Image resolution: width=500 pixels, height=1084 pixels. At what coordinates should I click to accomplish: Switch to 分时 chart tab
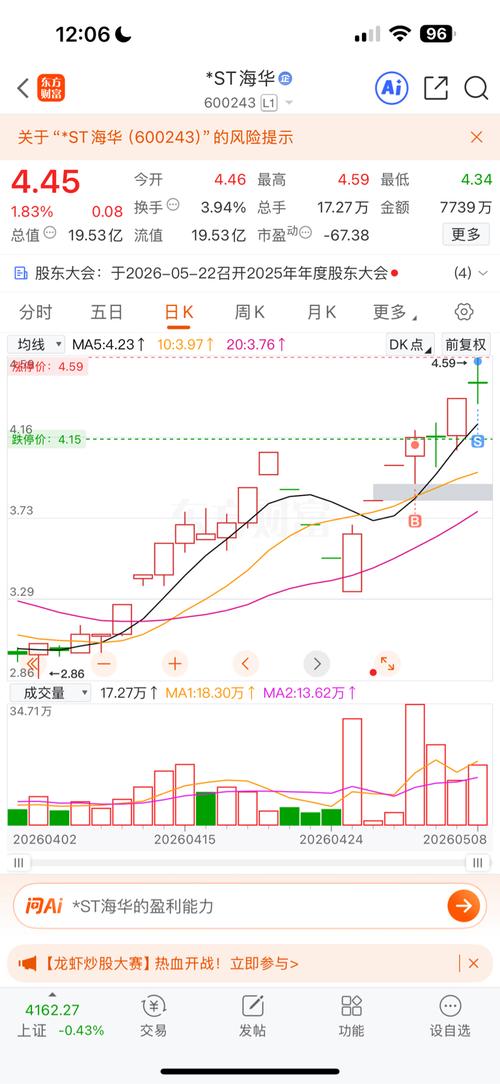click(35, 312)
